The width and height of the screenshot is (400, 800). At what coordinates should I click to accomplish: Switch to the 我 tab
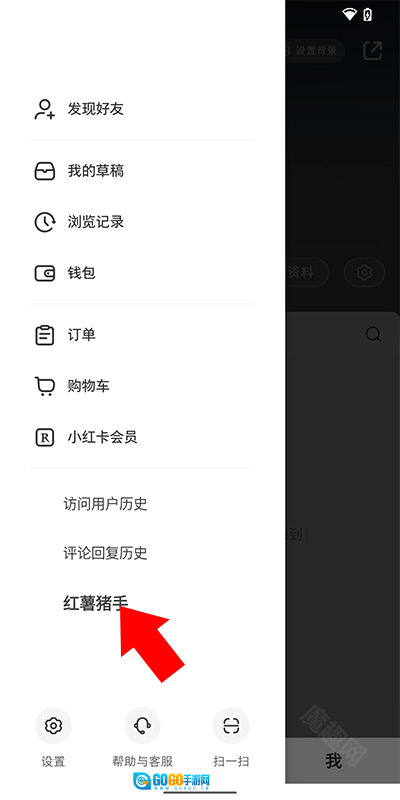[x=334, y=761]
